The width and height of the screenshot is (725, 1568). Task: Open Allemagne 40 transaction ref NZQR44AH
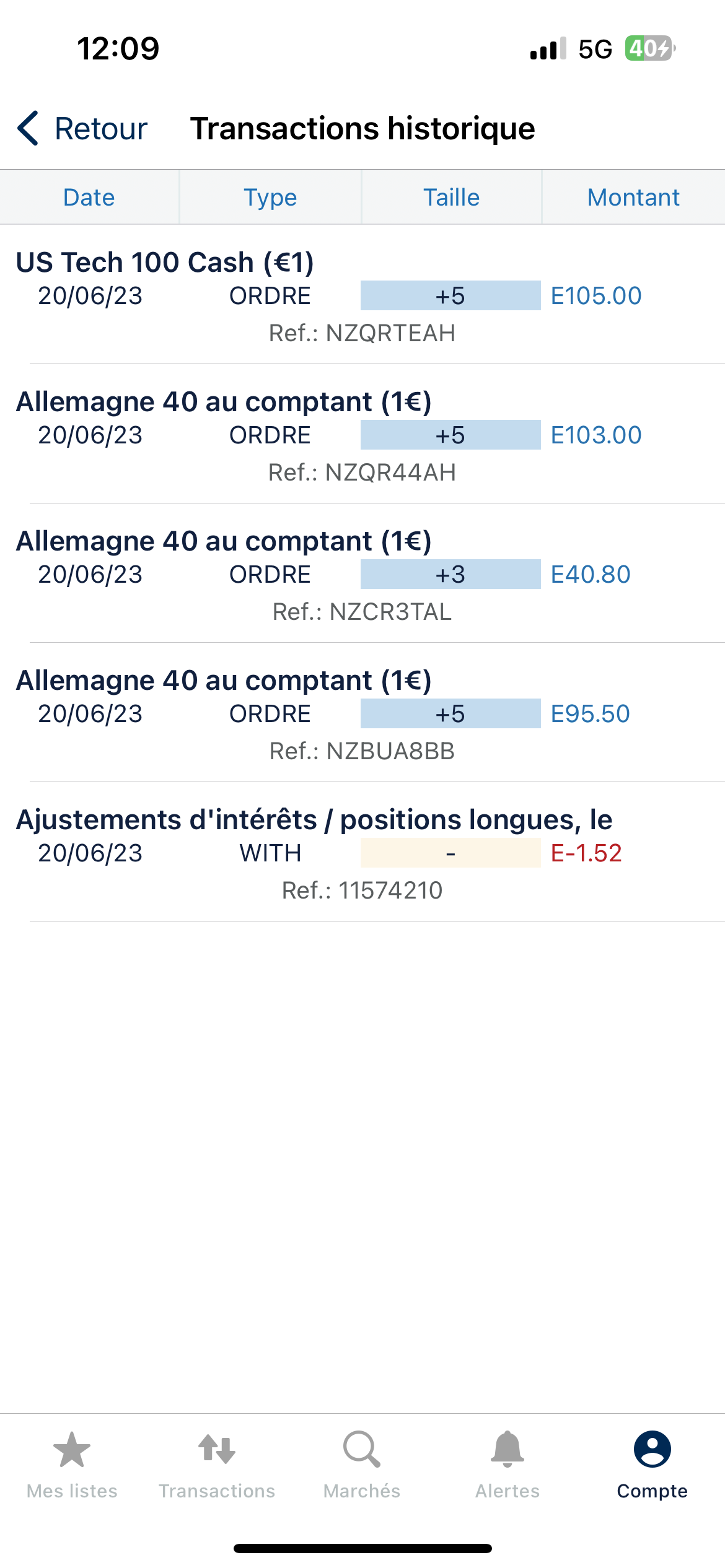[x=362, y=435]
